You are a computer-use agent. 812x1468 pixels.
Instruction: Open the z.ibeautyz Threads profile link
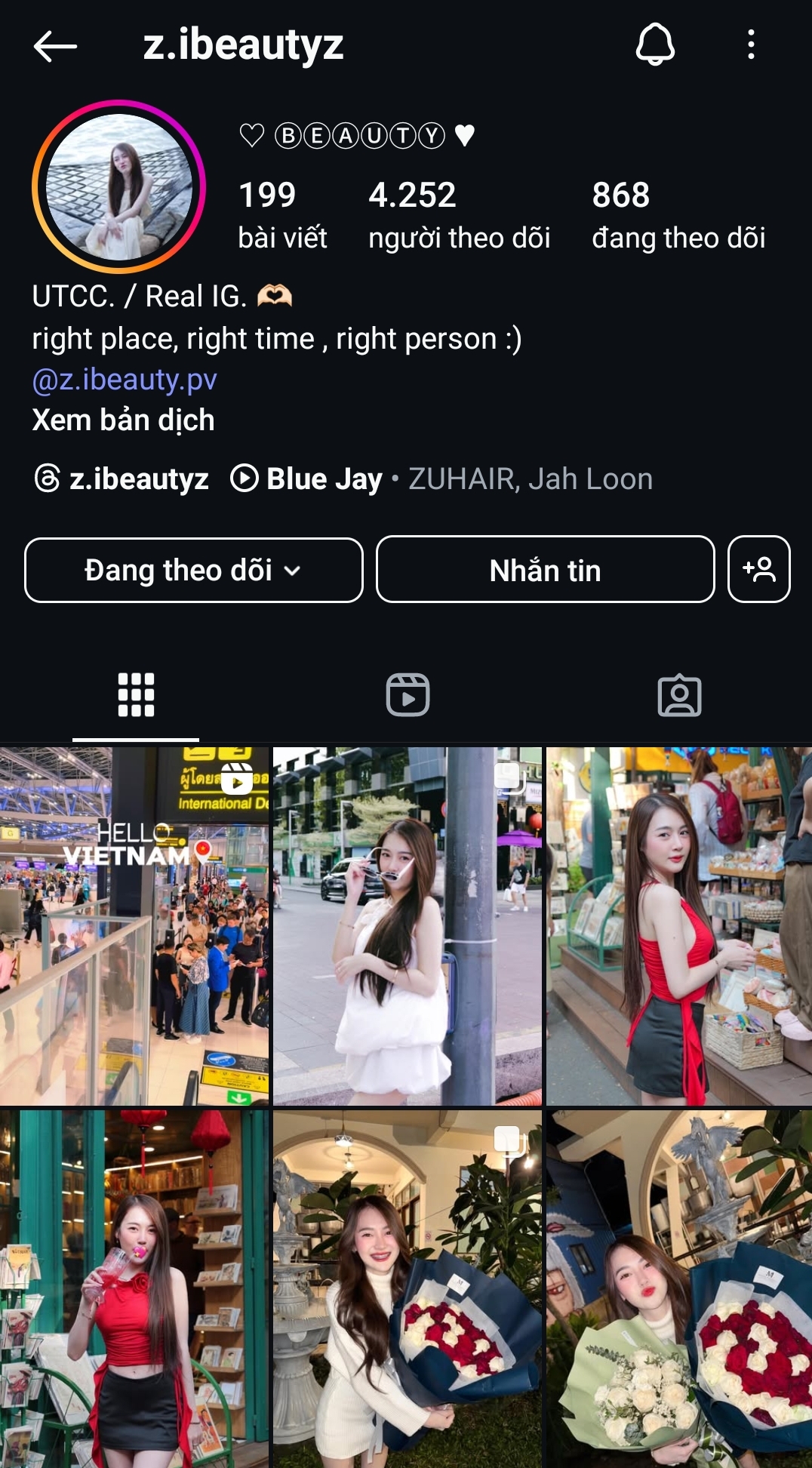122,479
